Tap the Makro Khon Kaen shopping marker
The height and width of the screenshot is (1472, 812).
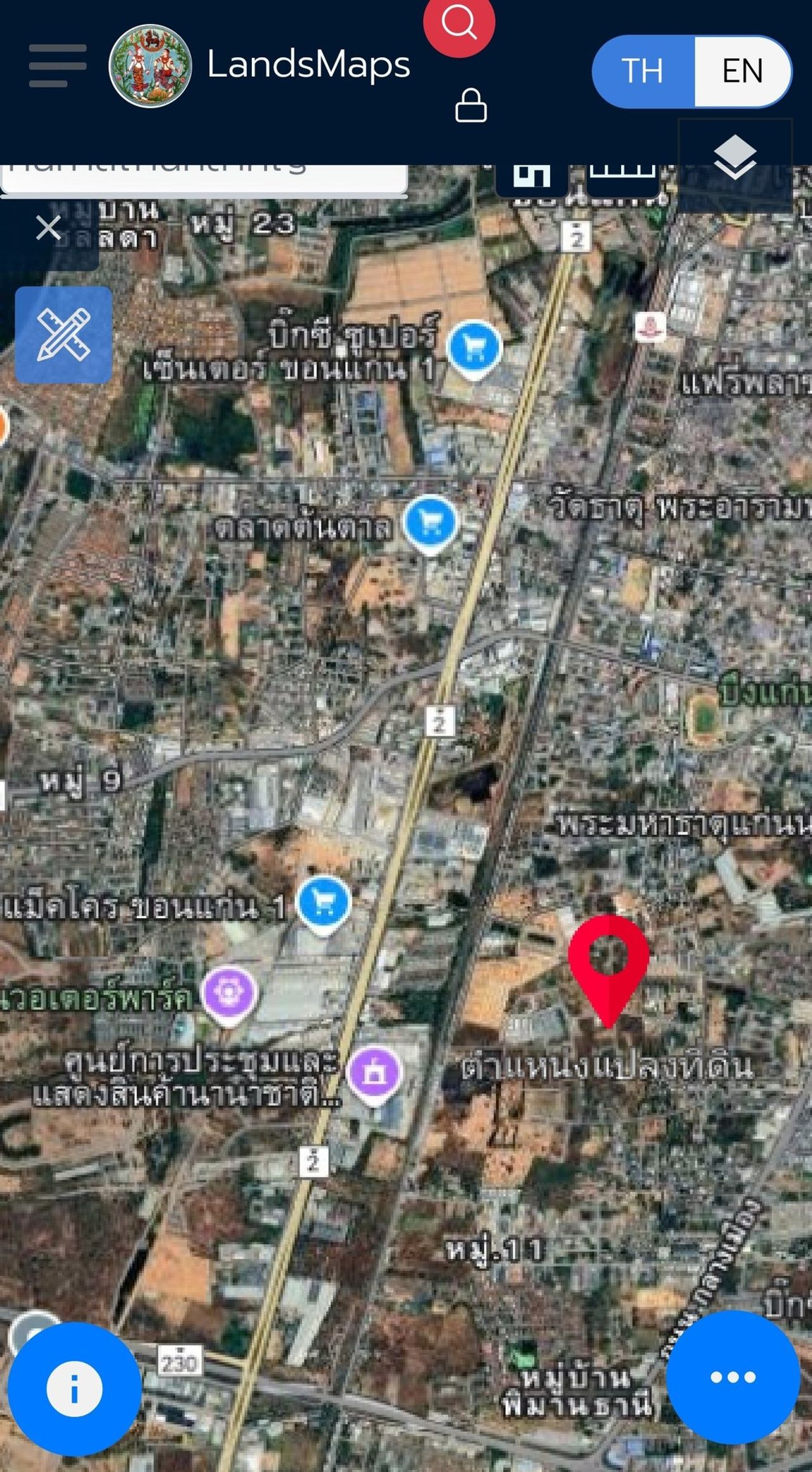[x=324, y=903]
